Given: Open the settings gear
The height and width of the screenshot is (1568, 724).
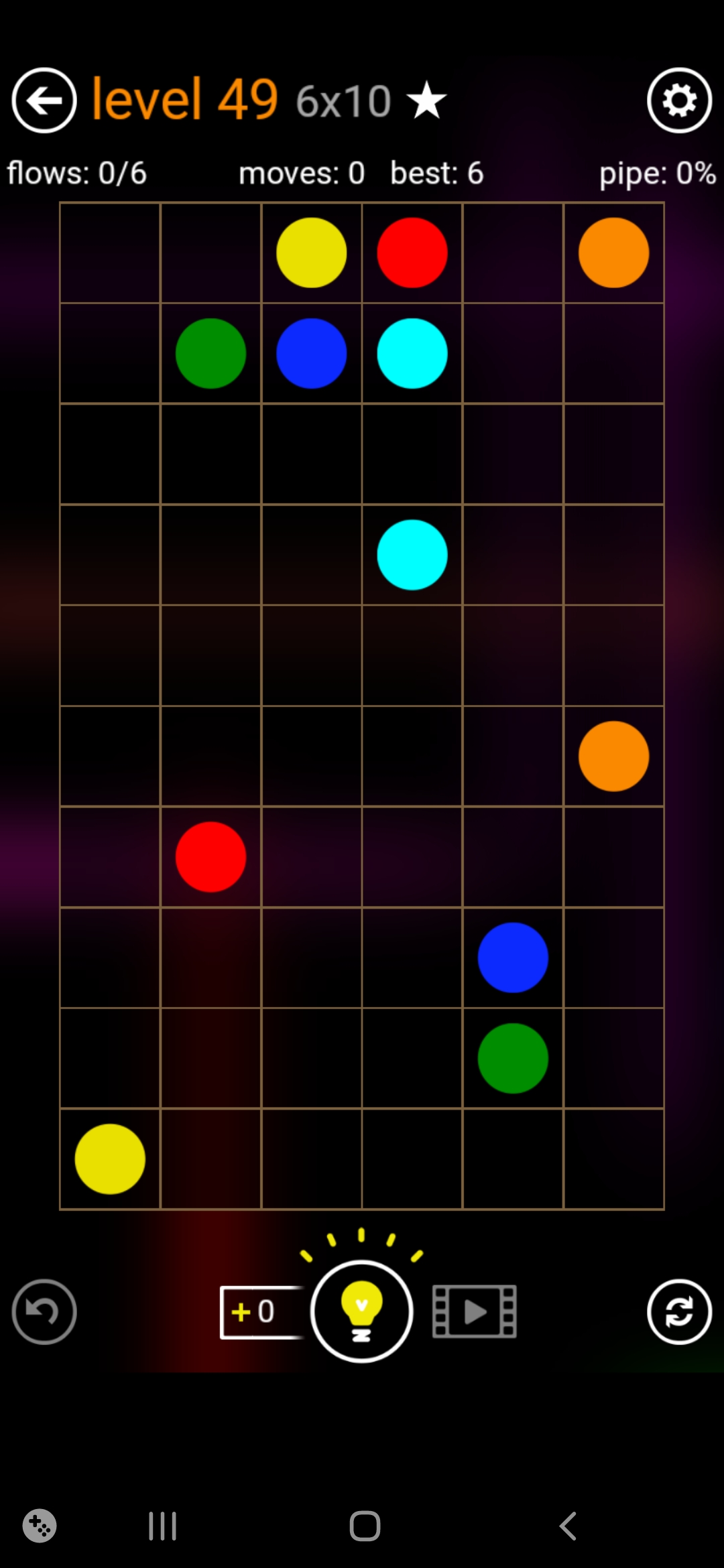Looking at the screenshot, I should coord(679,101).
